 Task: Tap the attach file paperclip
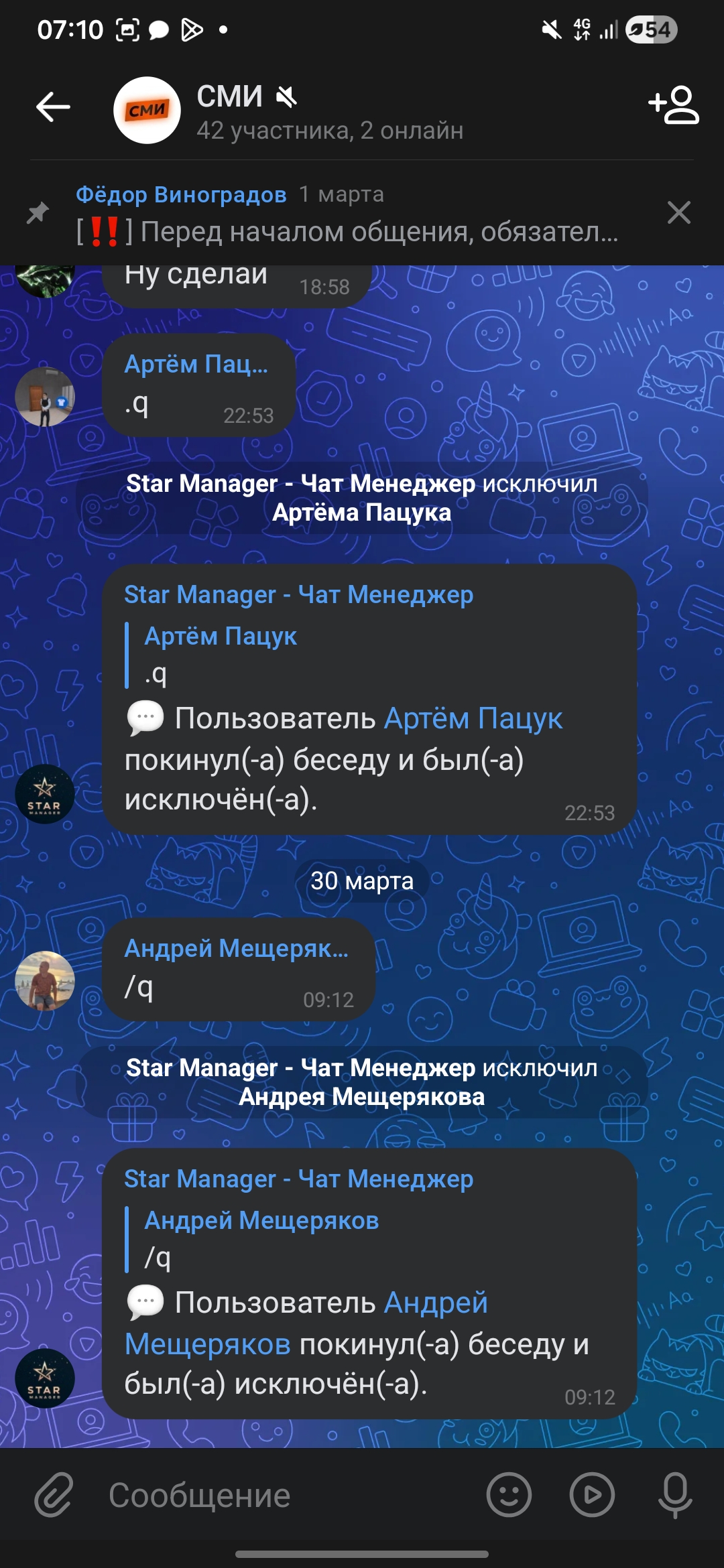54,1495
